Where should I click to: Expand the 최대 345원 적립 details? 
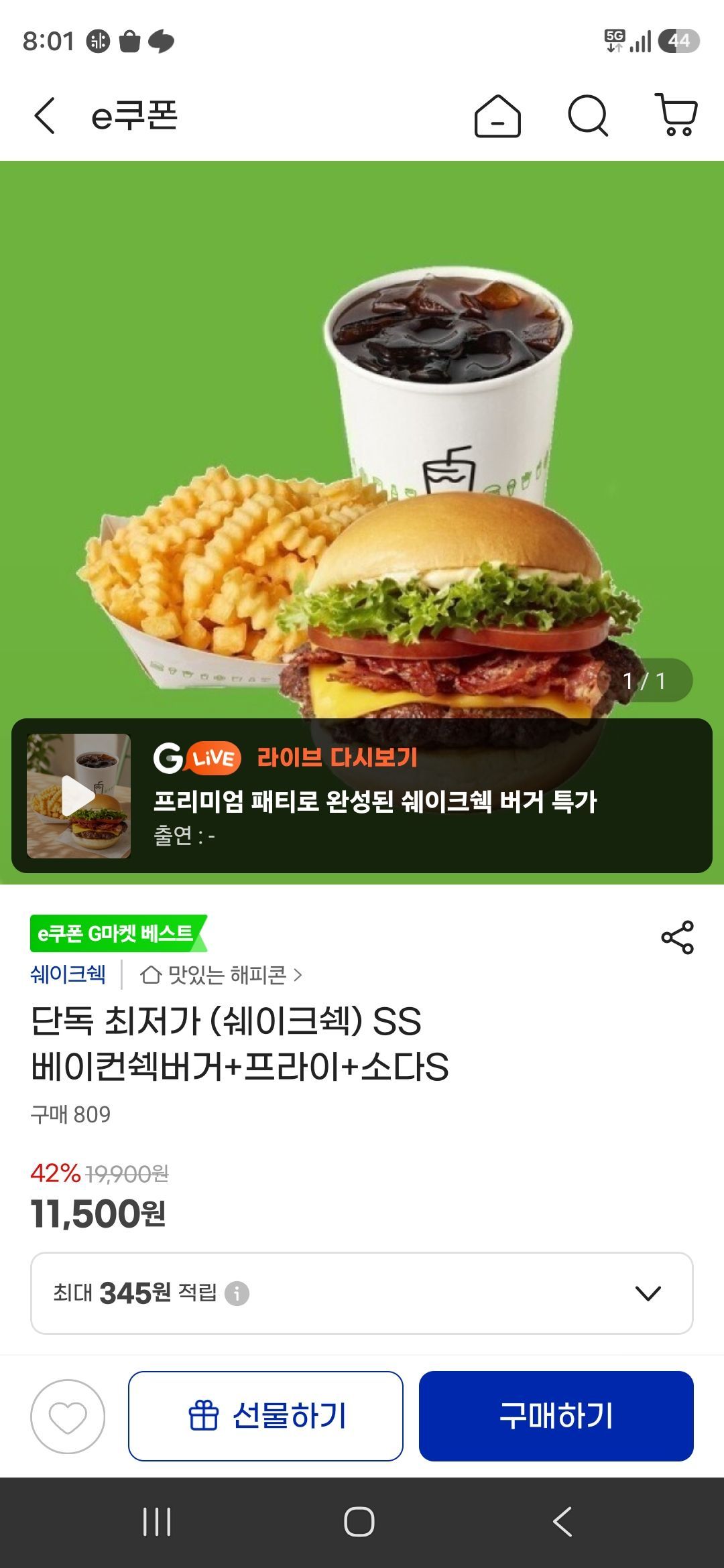point(362,1293)
